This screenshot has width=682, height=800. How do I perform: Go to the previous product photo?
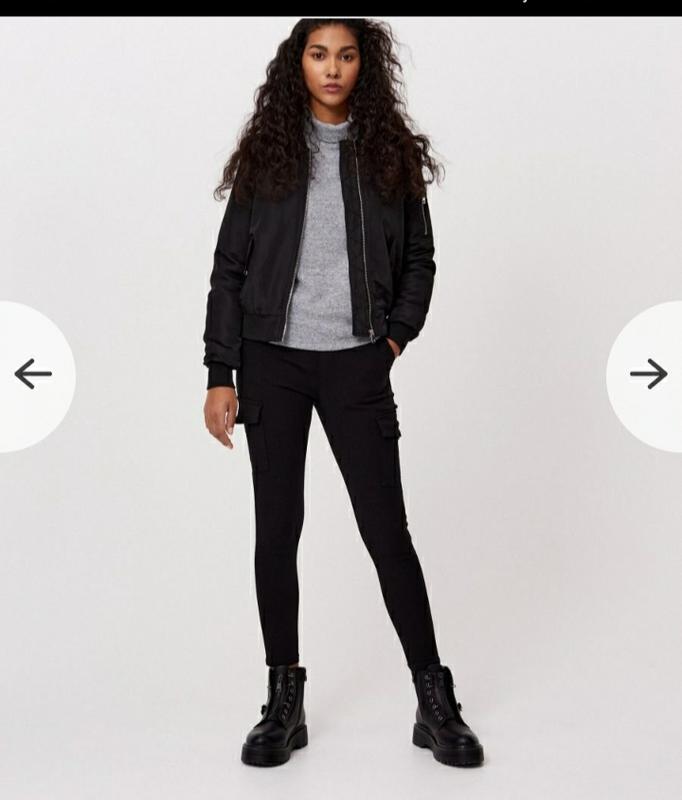[x=32, y=374]
